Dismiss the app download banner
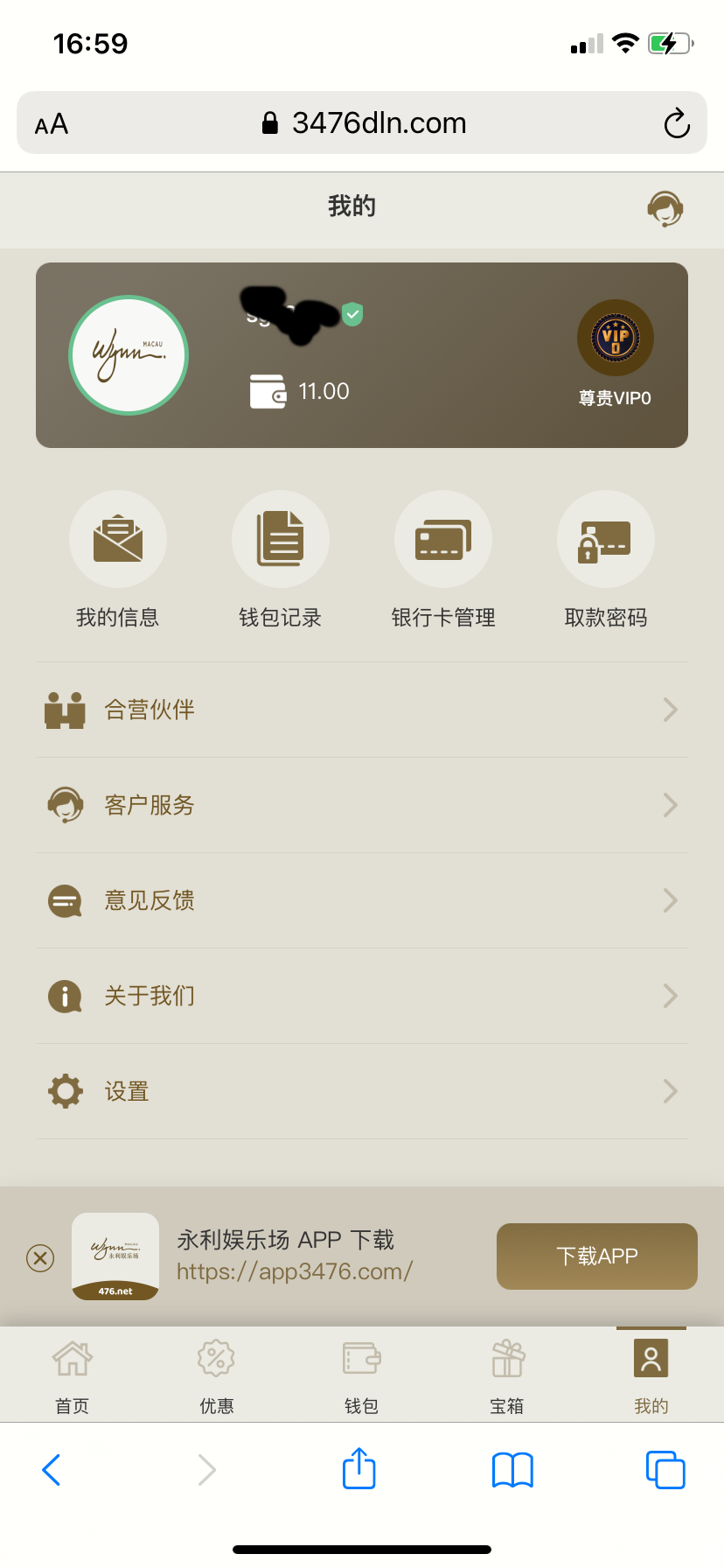This screenshot has height=1568, width=724. coord(40,1258)
